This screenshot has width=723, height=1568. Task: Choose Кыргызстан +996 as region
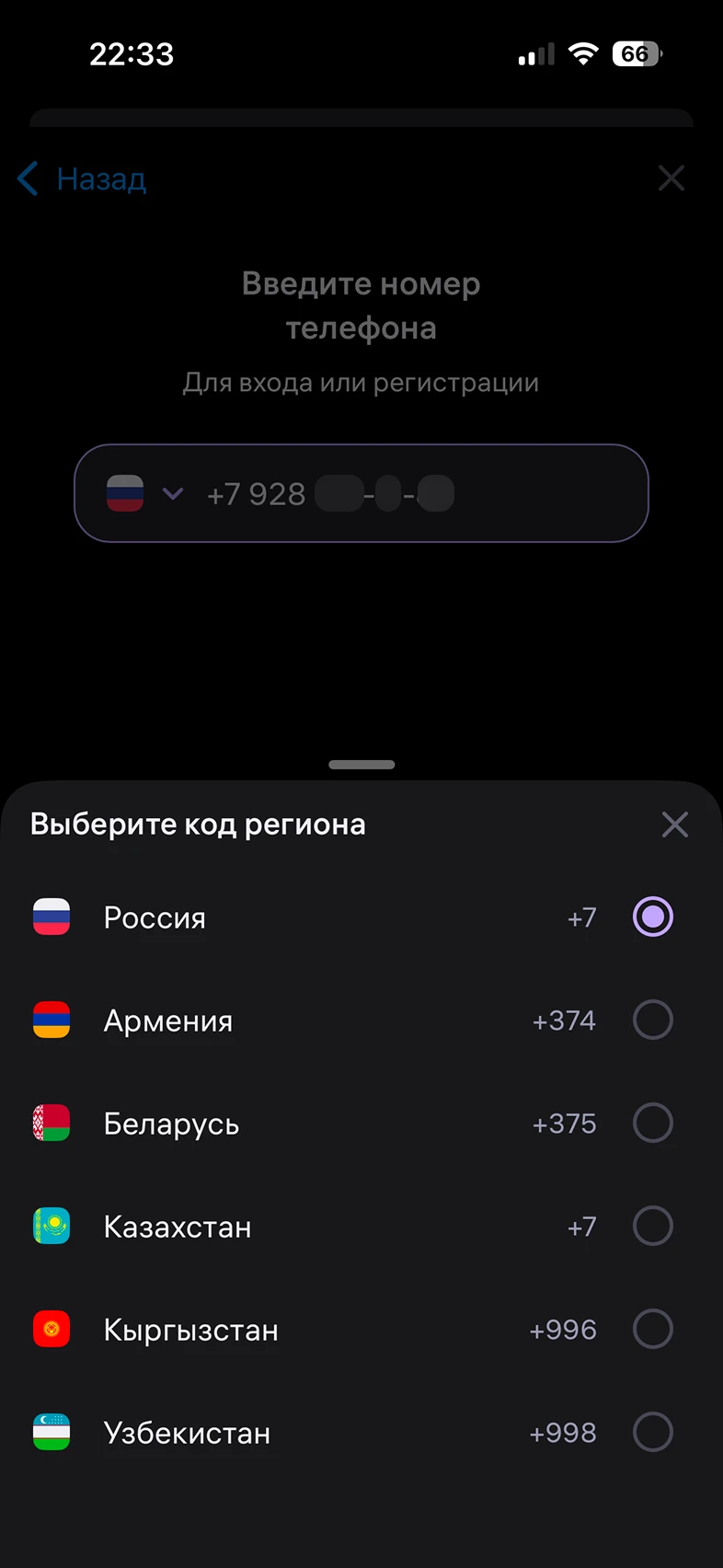click(x=652, y=1330)
